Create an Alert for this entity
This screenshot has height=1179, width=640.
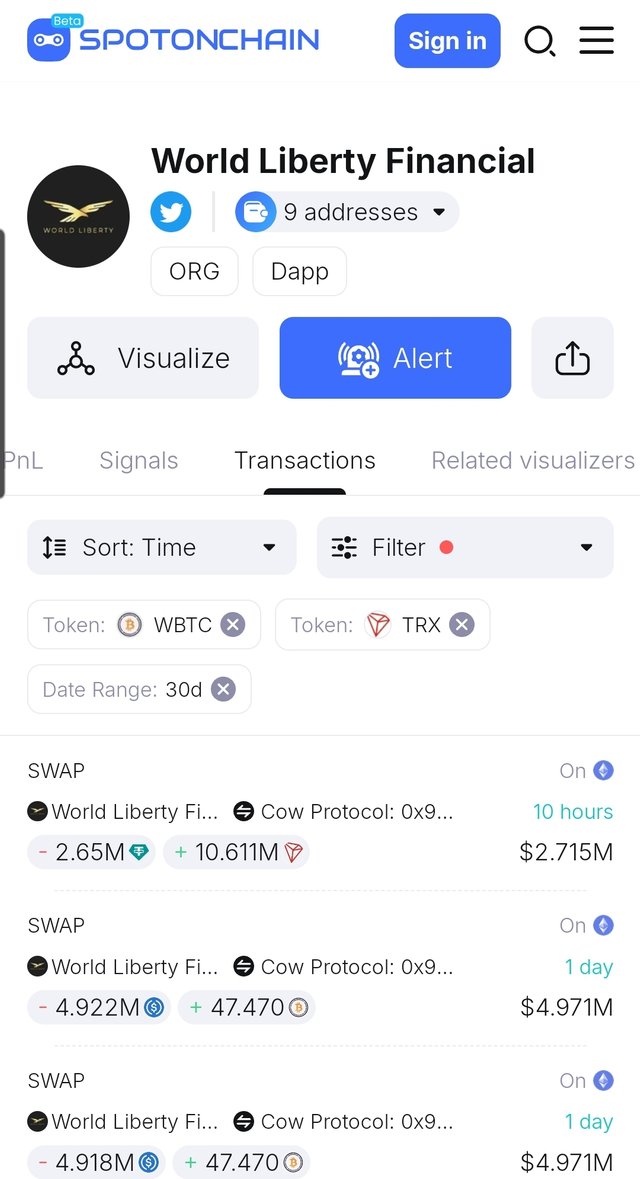coord(395,358)
